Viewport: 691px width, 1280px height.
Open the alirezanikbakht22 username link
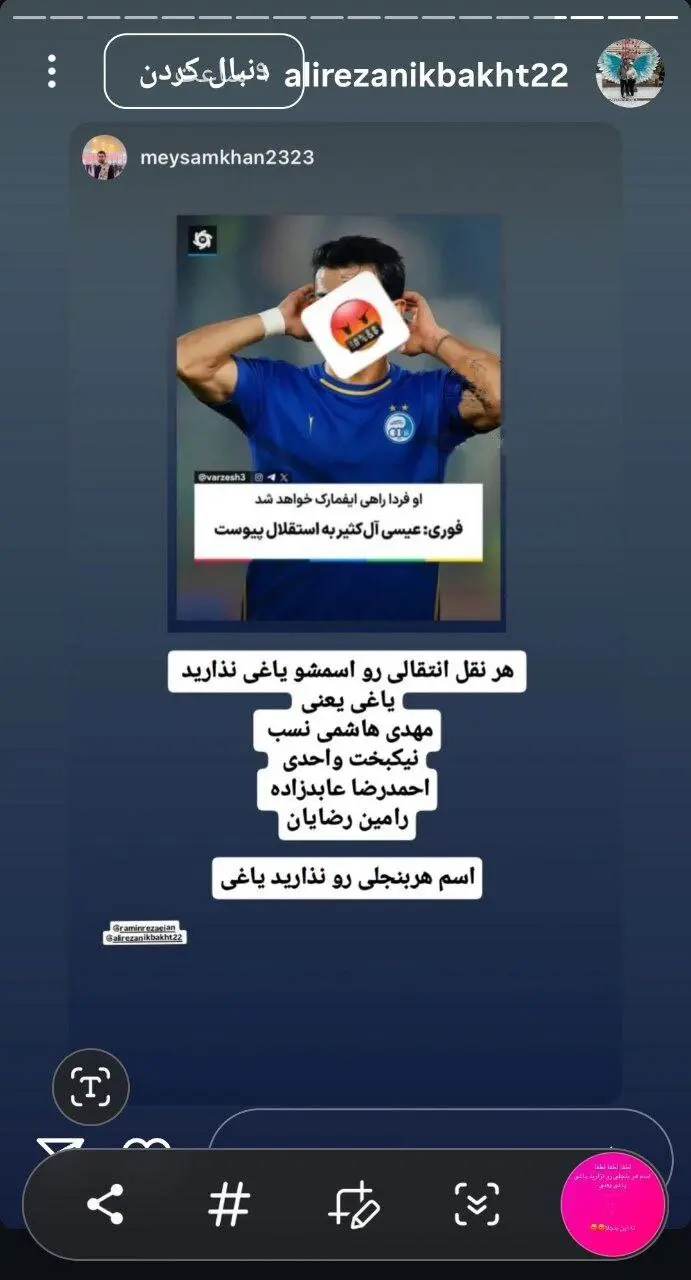pyautogui.click(x=427, y=74)
